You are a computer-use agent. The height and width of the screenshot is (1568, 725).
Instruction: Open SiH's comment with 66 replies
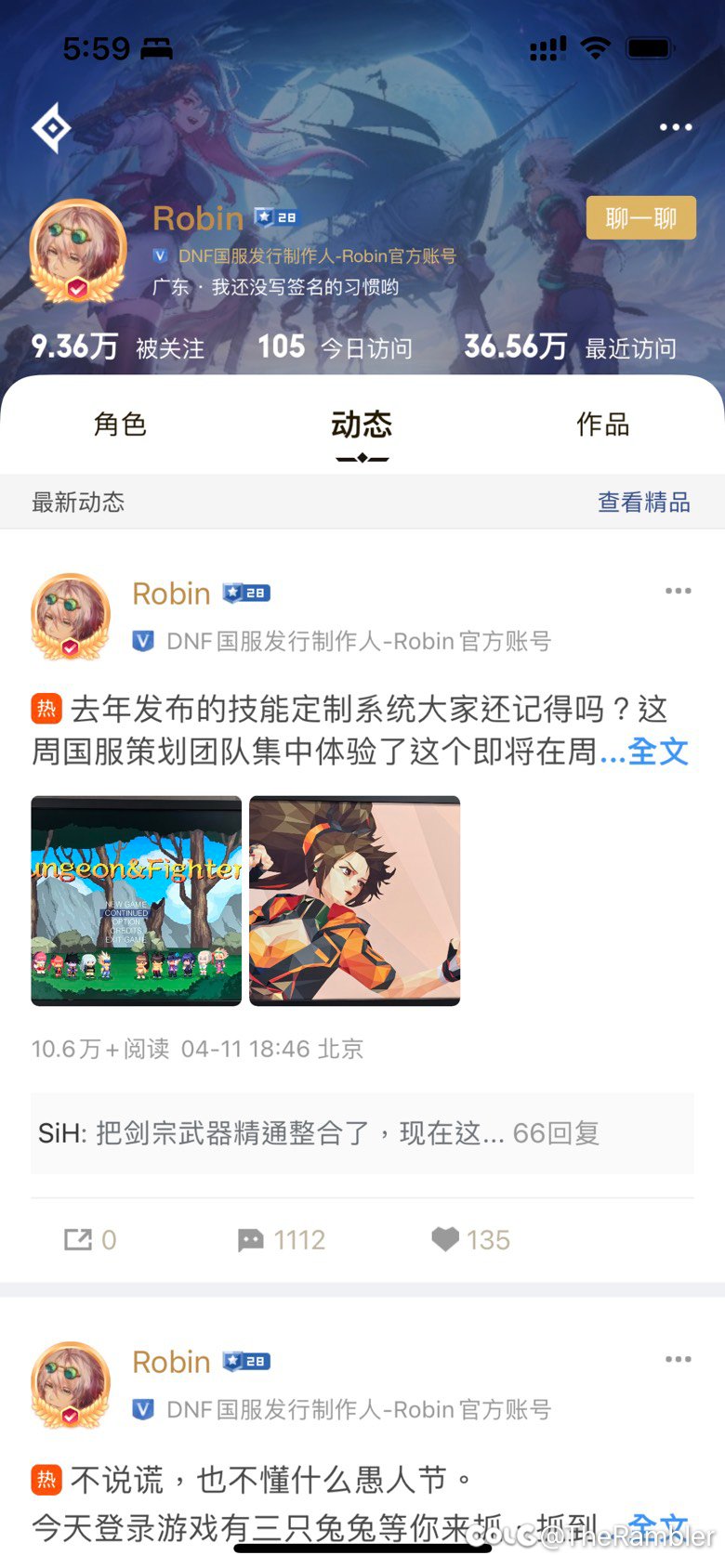pyautogui.click(x=362, y=1133)
